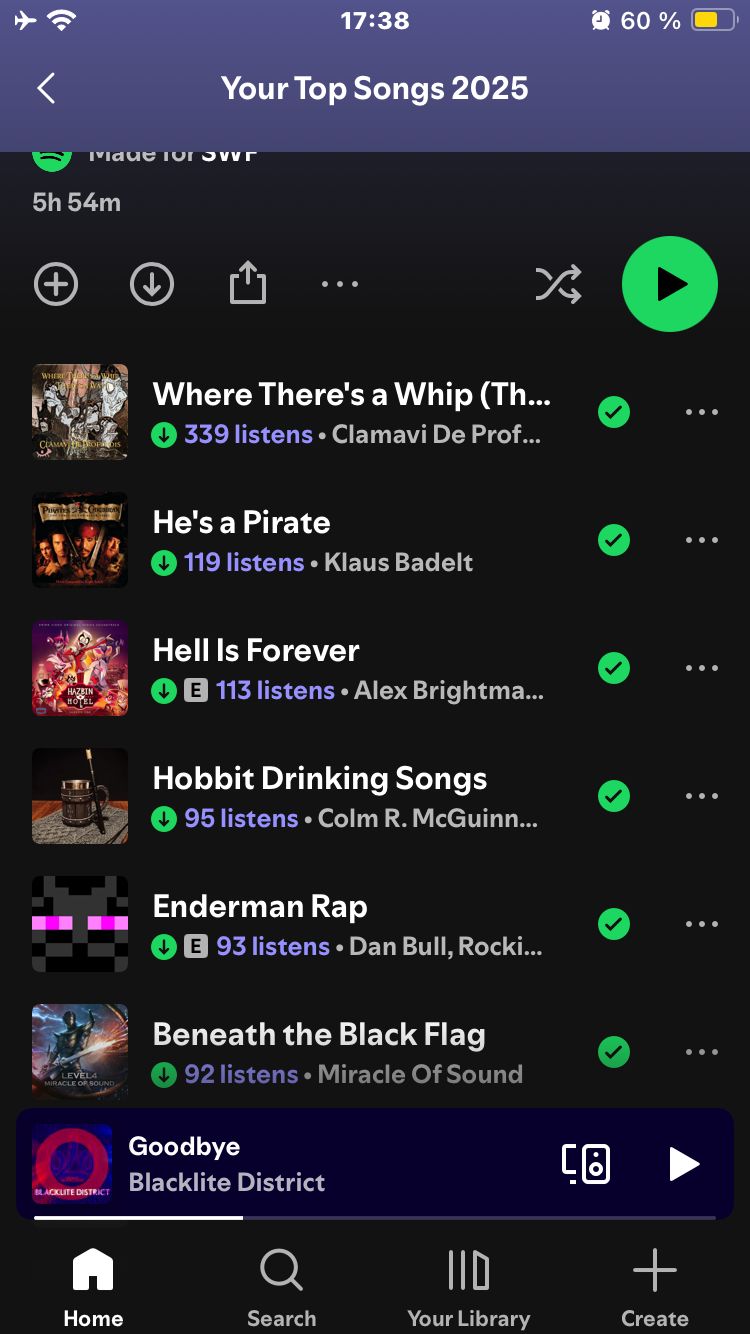Screen dimensions: 750x1334
Task: Add this playlist to your library
Action: (56, 285)
